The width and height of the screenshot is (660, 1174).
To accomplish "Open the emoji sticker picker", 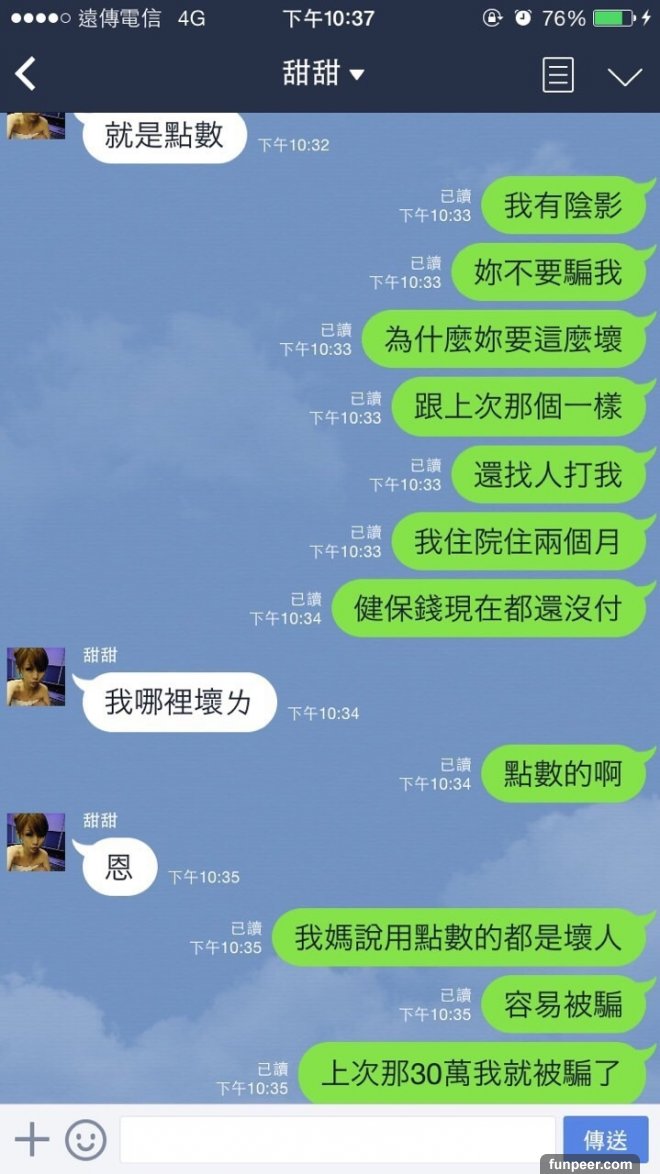I will coord(86,1139).
